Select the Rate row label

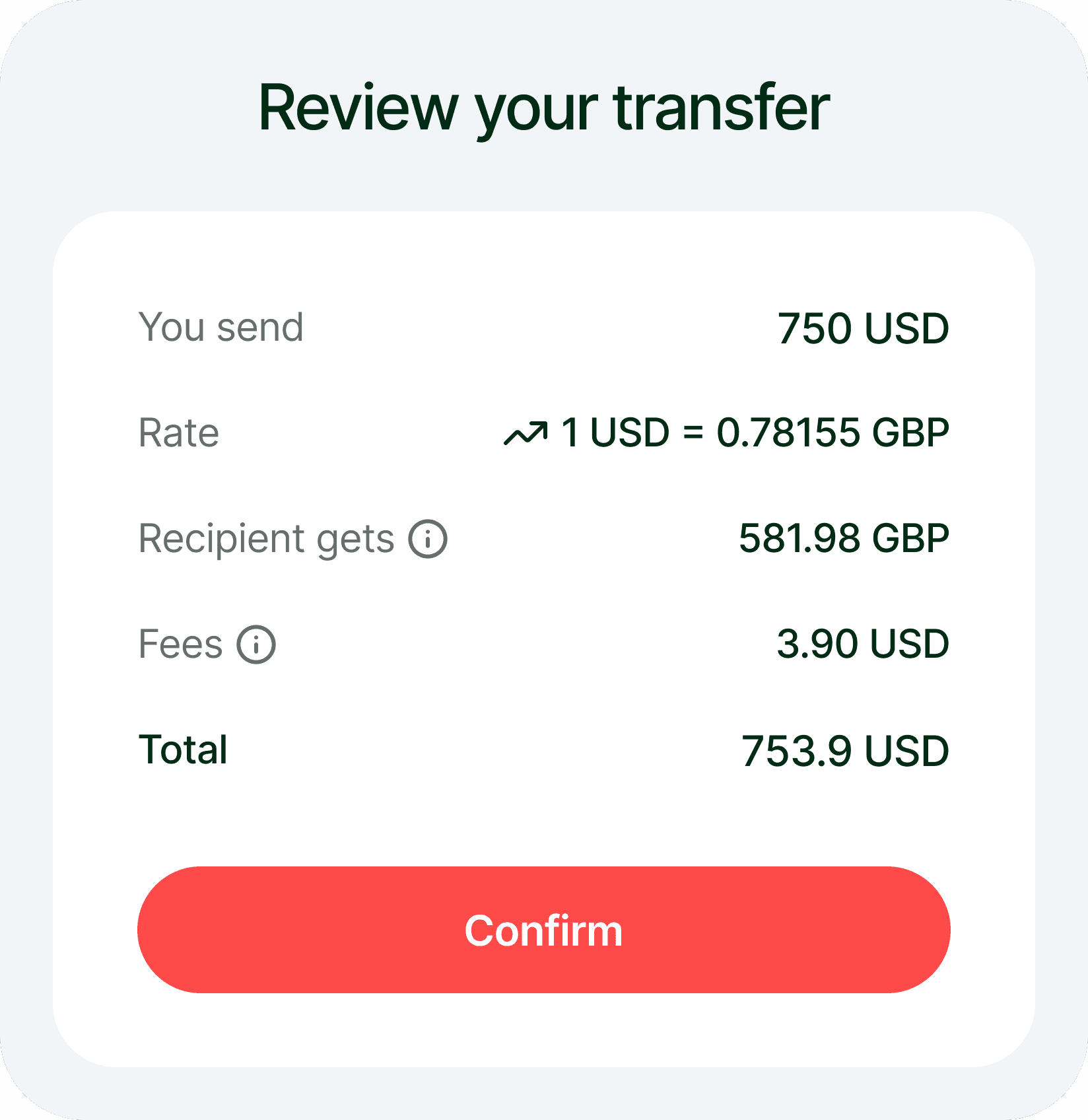pos(178,432)
